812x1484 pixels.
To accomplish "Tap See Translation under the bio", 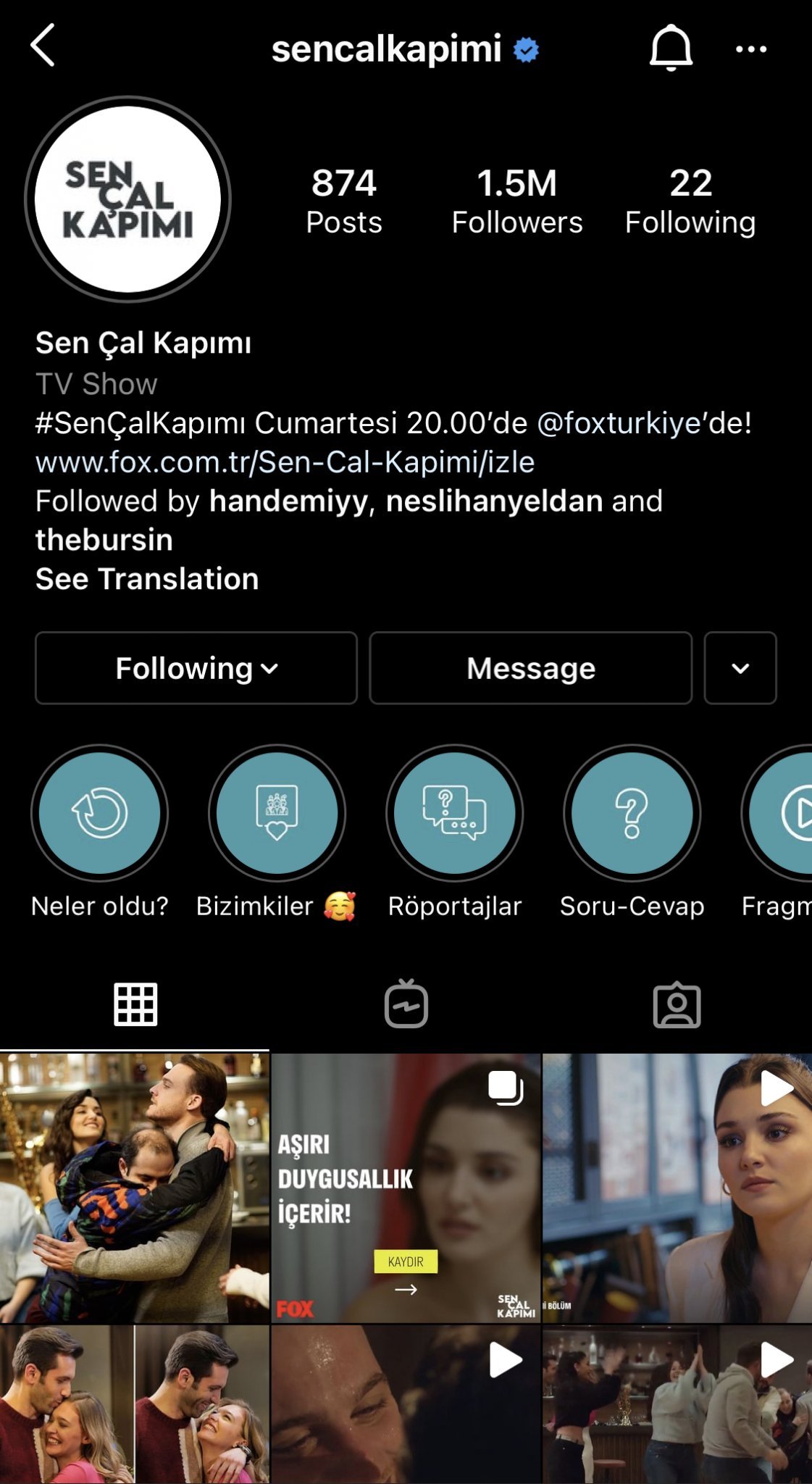I will [147, 579].
